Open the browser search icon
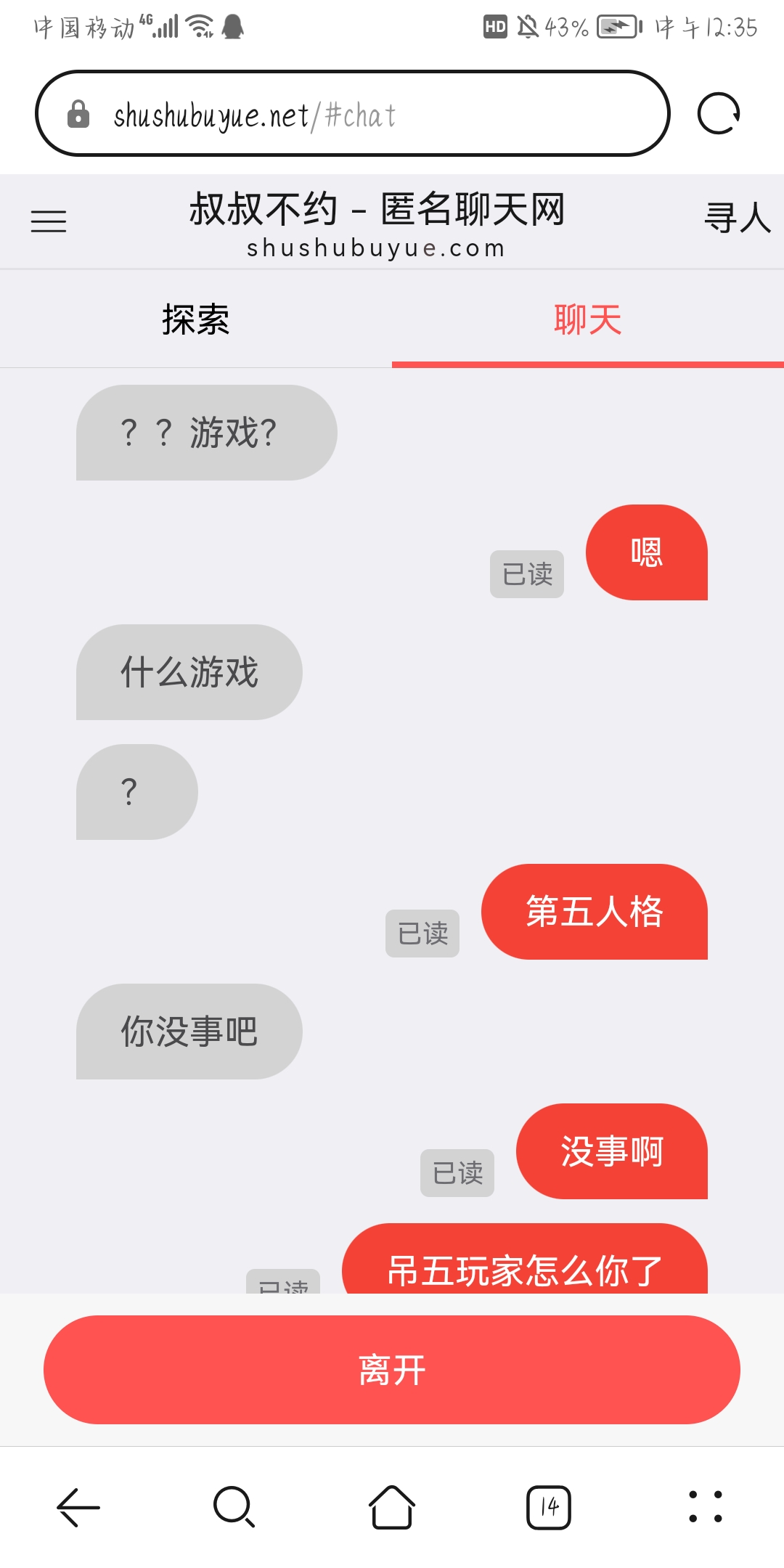 (x=234, y=1508)
